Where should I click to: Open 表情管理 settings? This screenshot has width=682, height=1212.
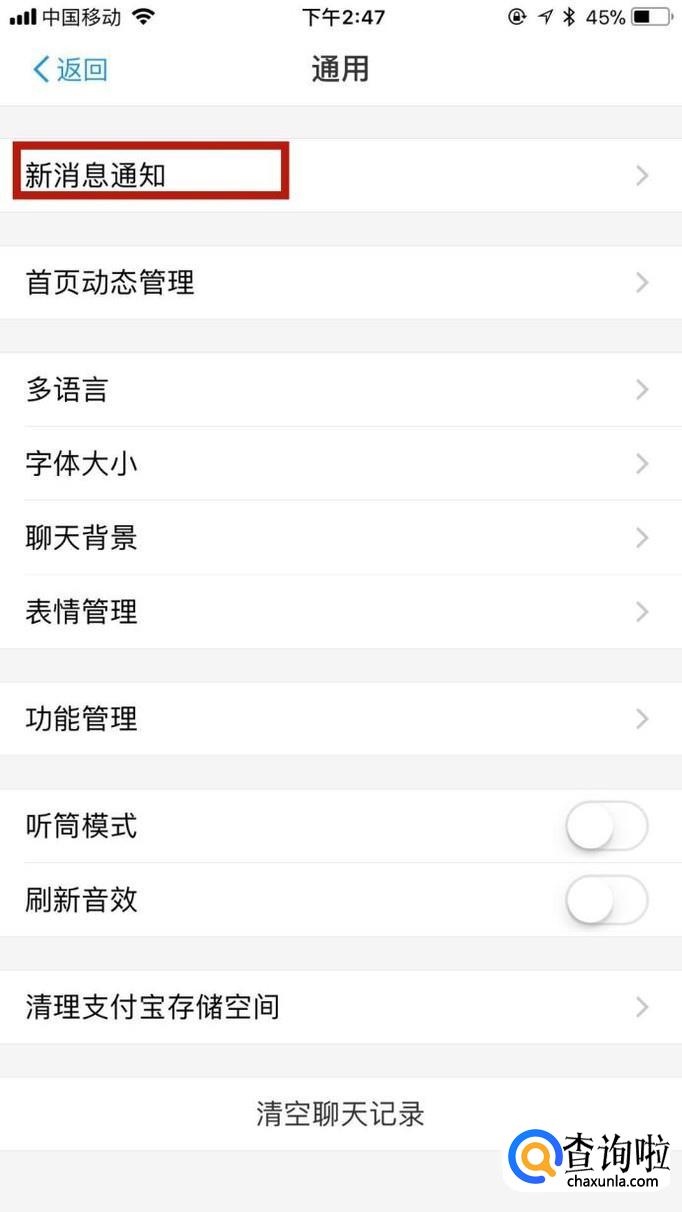tap(340, 612)
